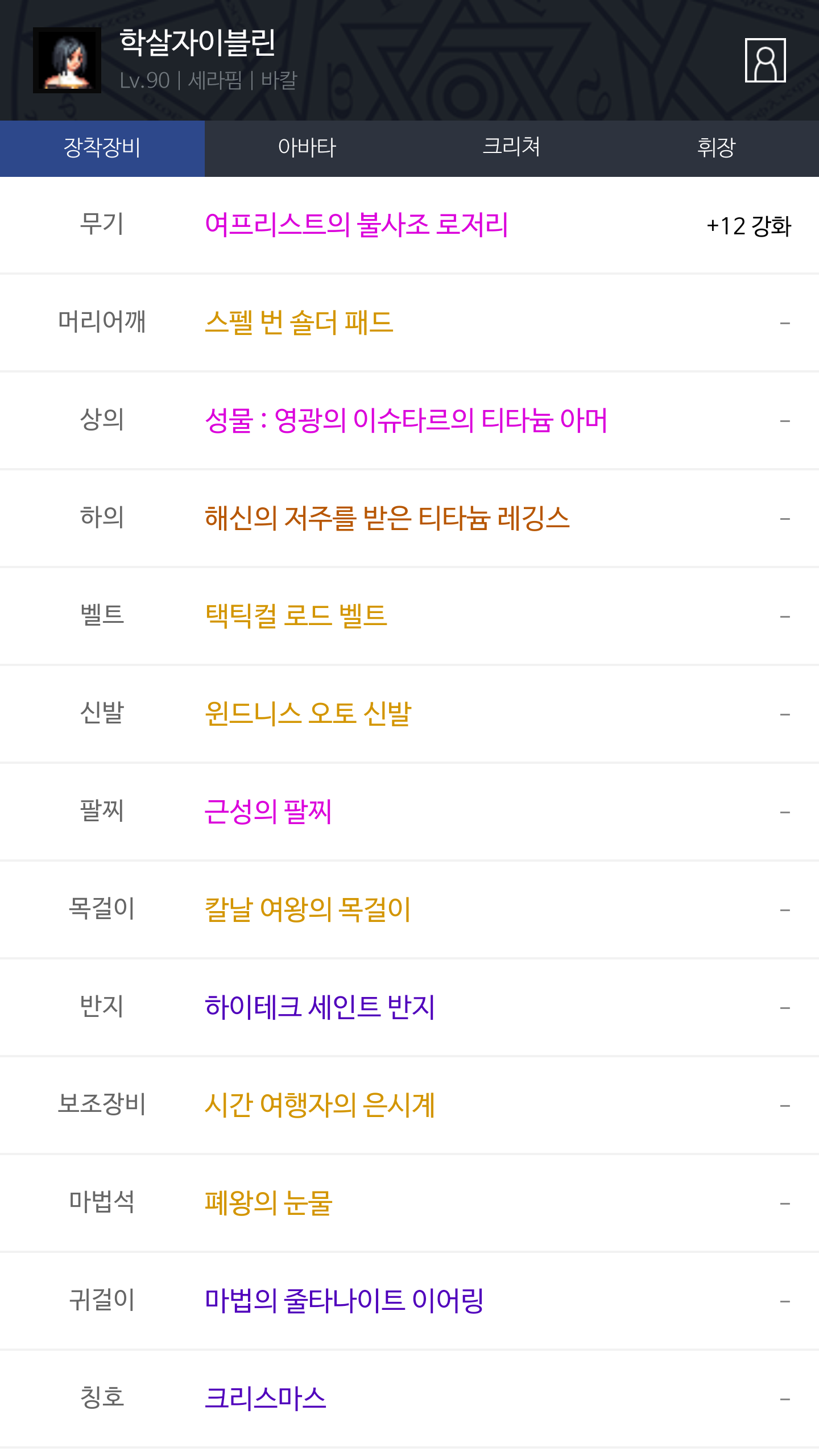Open 폐왕의 눈물 magic stone
Screen dimensions: 819x1456
pyautogui.click(x=268, y=1203)
